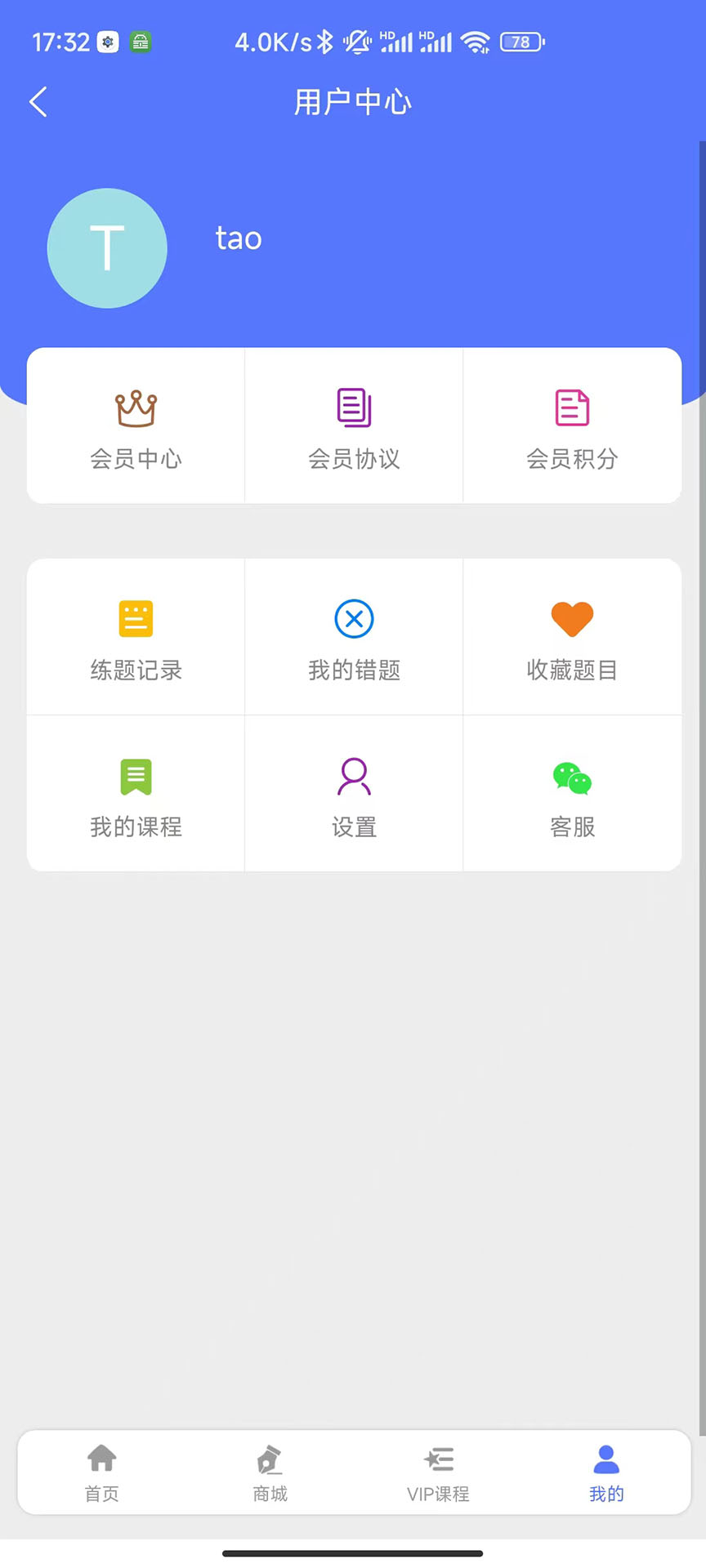Select the 我的 tab
Image resolution: width=706 pixels, height=1568 pixels.
pyautogui.click(x=606, y=1472)
